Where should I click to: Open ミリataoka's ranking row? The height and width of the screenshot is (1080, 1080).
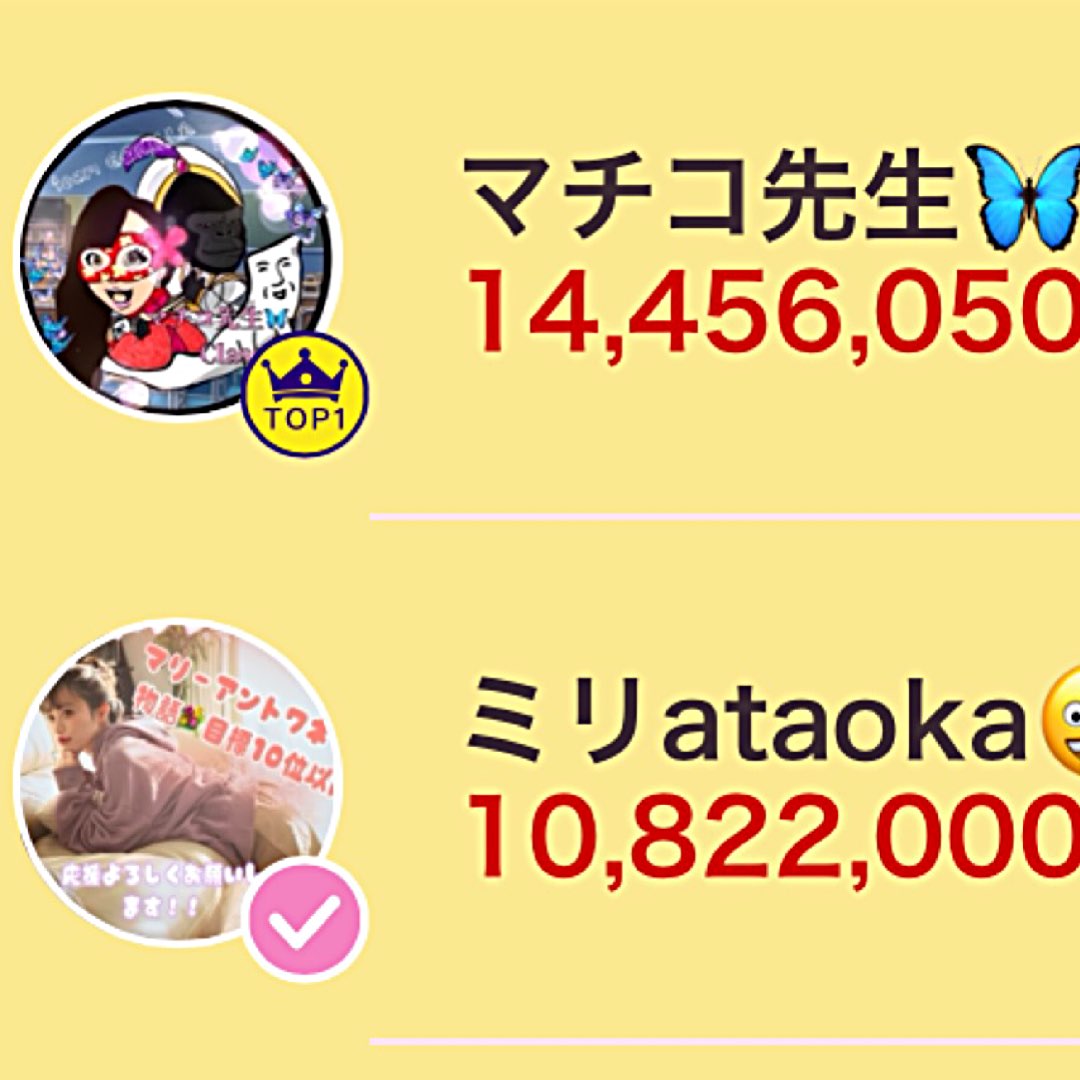pos(540,780)
